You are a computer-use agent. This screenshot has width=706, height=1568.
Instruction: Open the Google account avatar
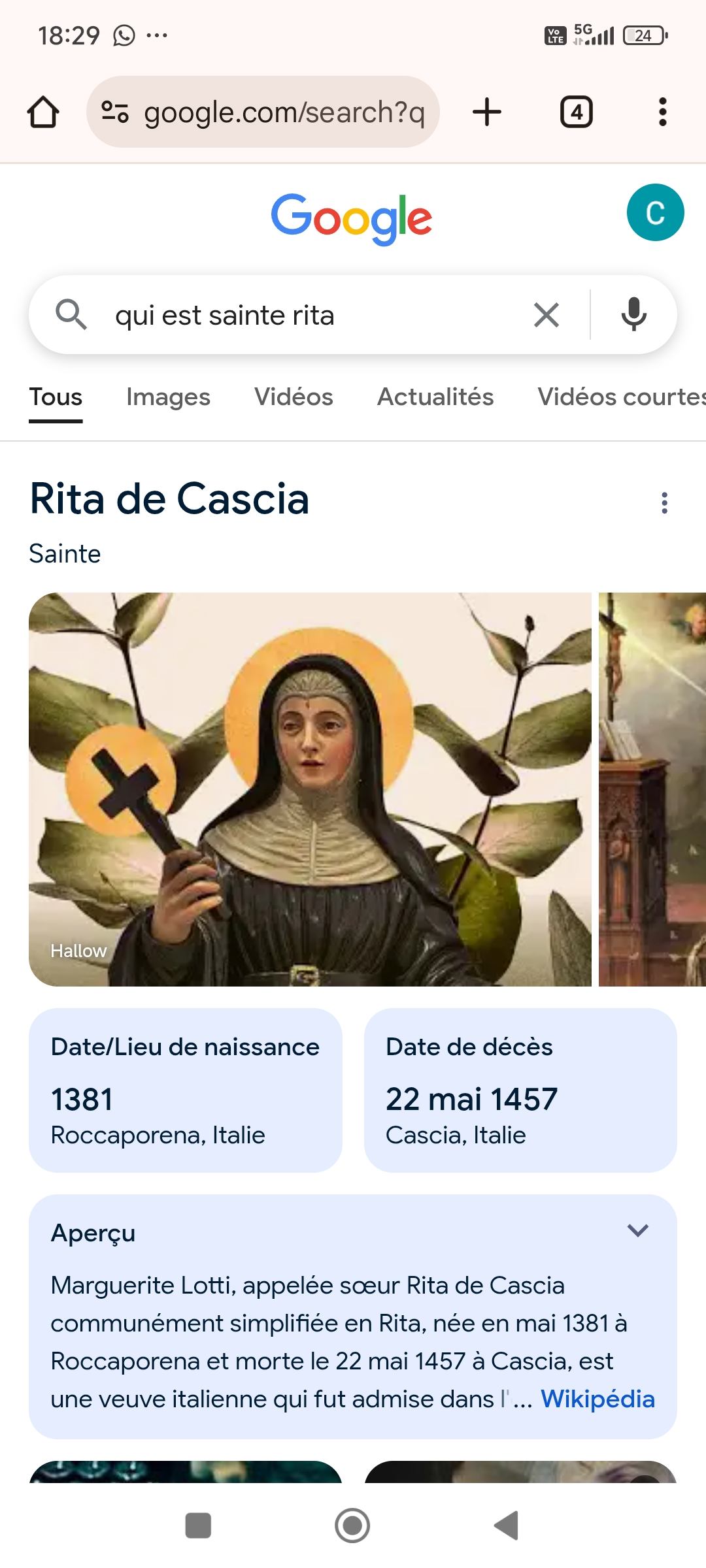(655, 212)
